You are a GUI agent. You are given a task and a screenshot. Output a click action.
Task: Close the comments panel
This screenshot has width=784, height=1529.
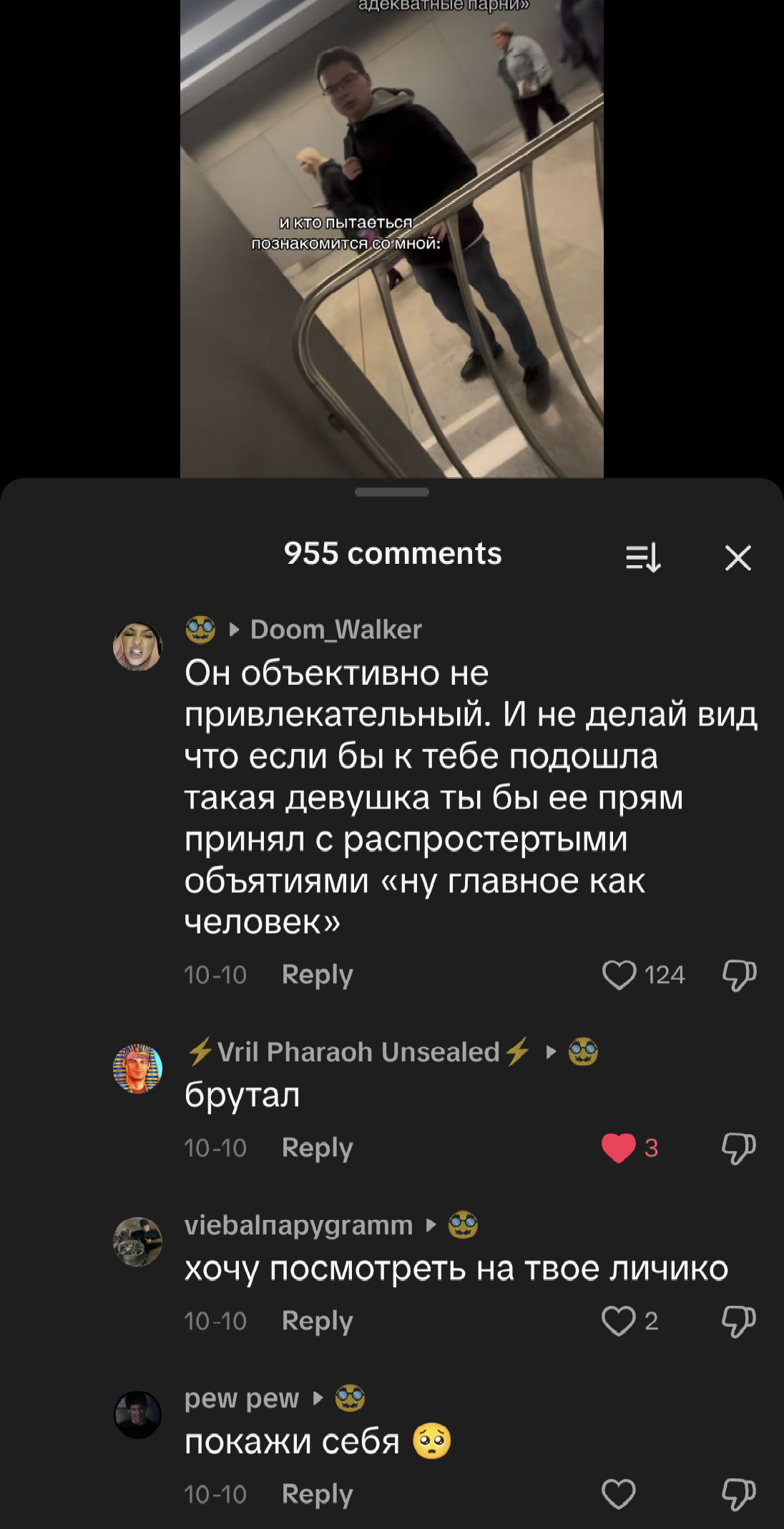click(738, 557)
